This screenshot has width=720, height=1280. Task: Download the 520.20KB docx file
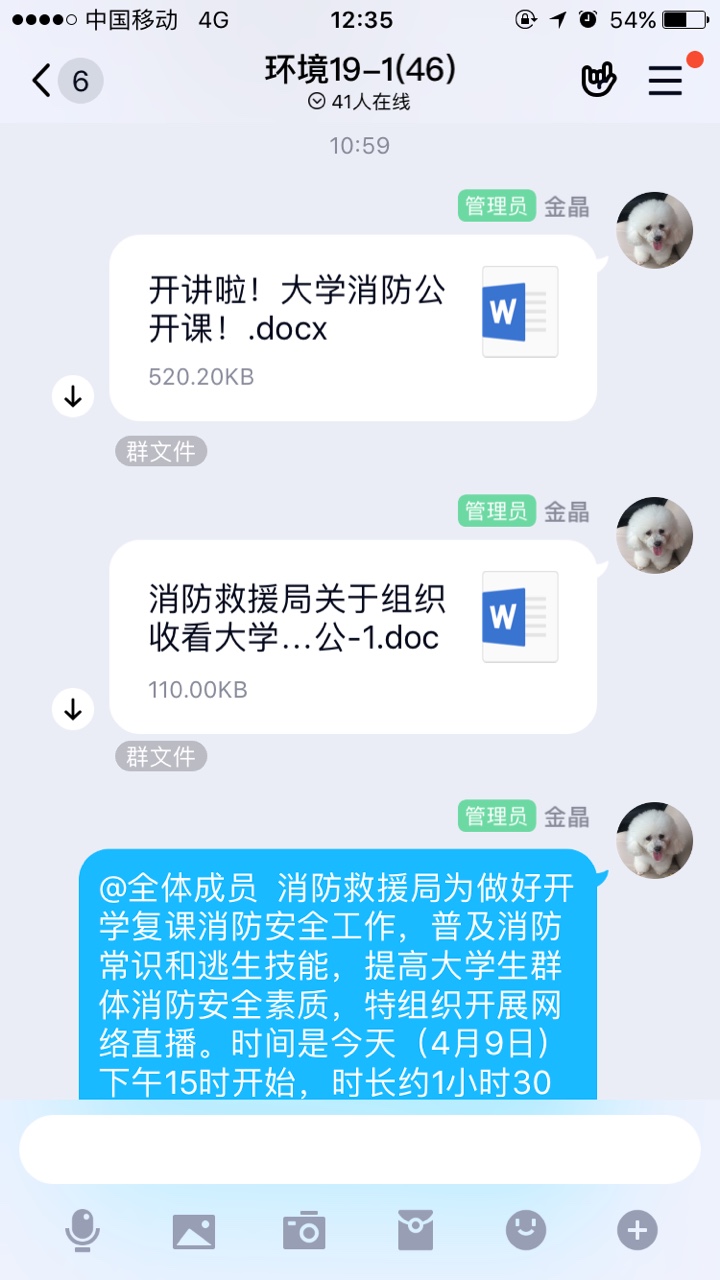(x=73, y=397)
